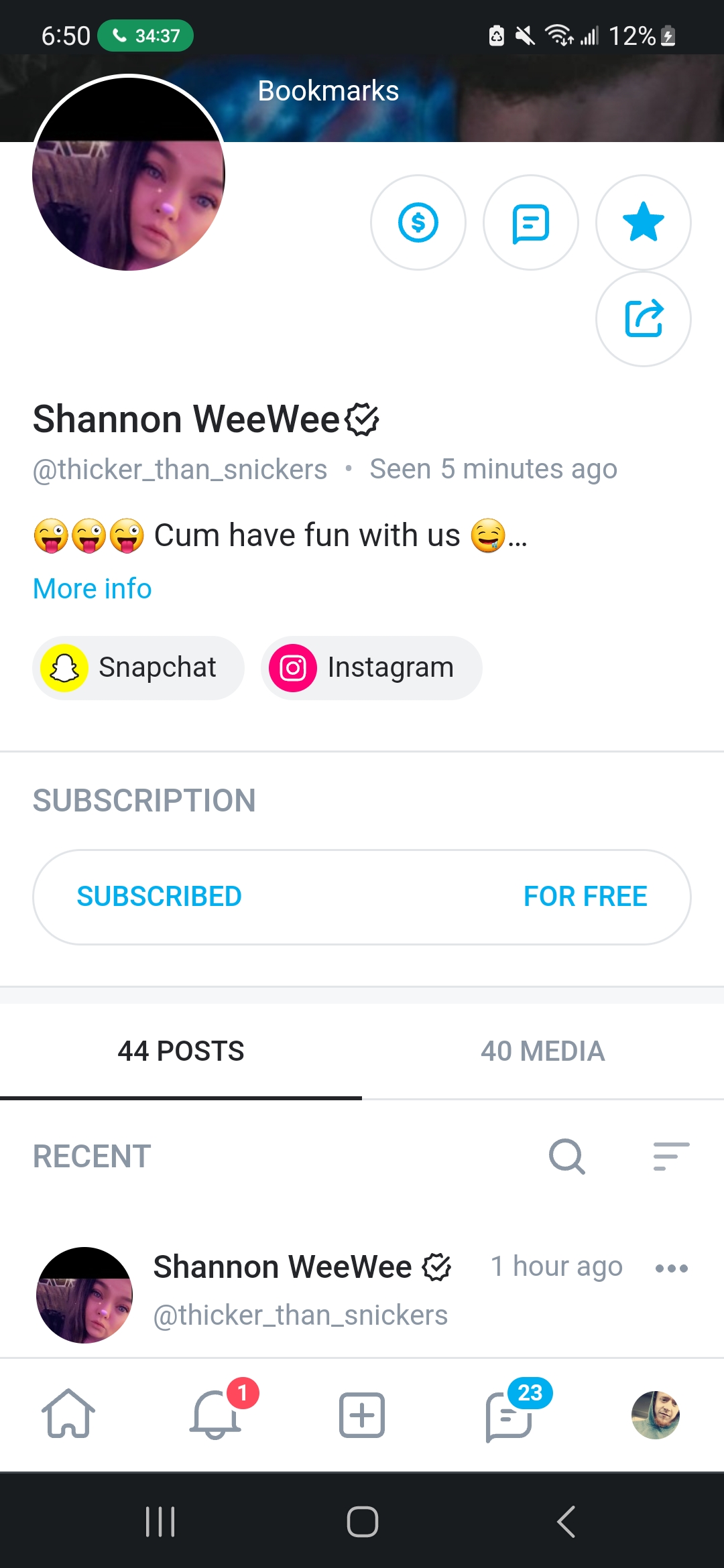Create a new post
The image size is (724, 1568).
(362, 1415)
